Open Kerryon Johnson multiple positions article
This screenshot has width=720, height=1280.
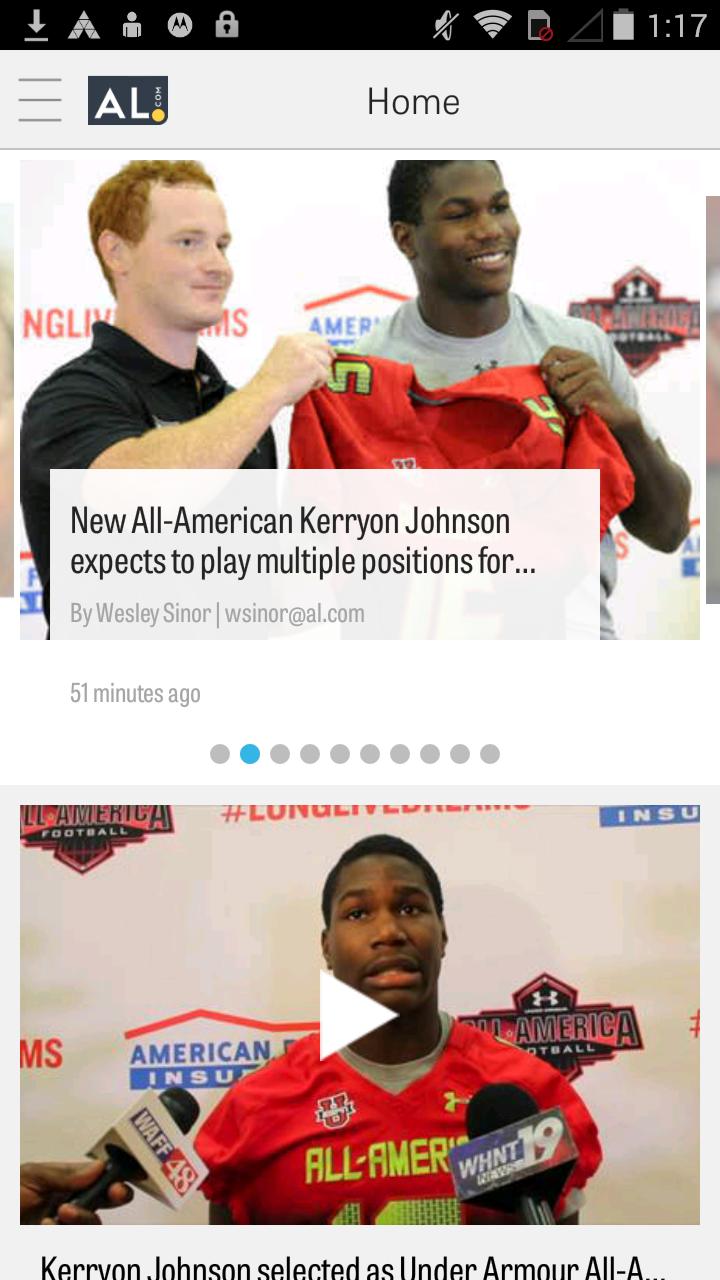point(304,541)
